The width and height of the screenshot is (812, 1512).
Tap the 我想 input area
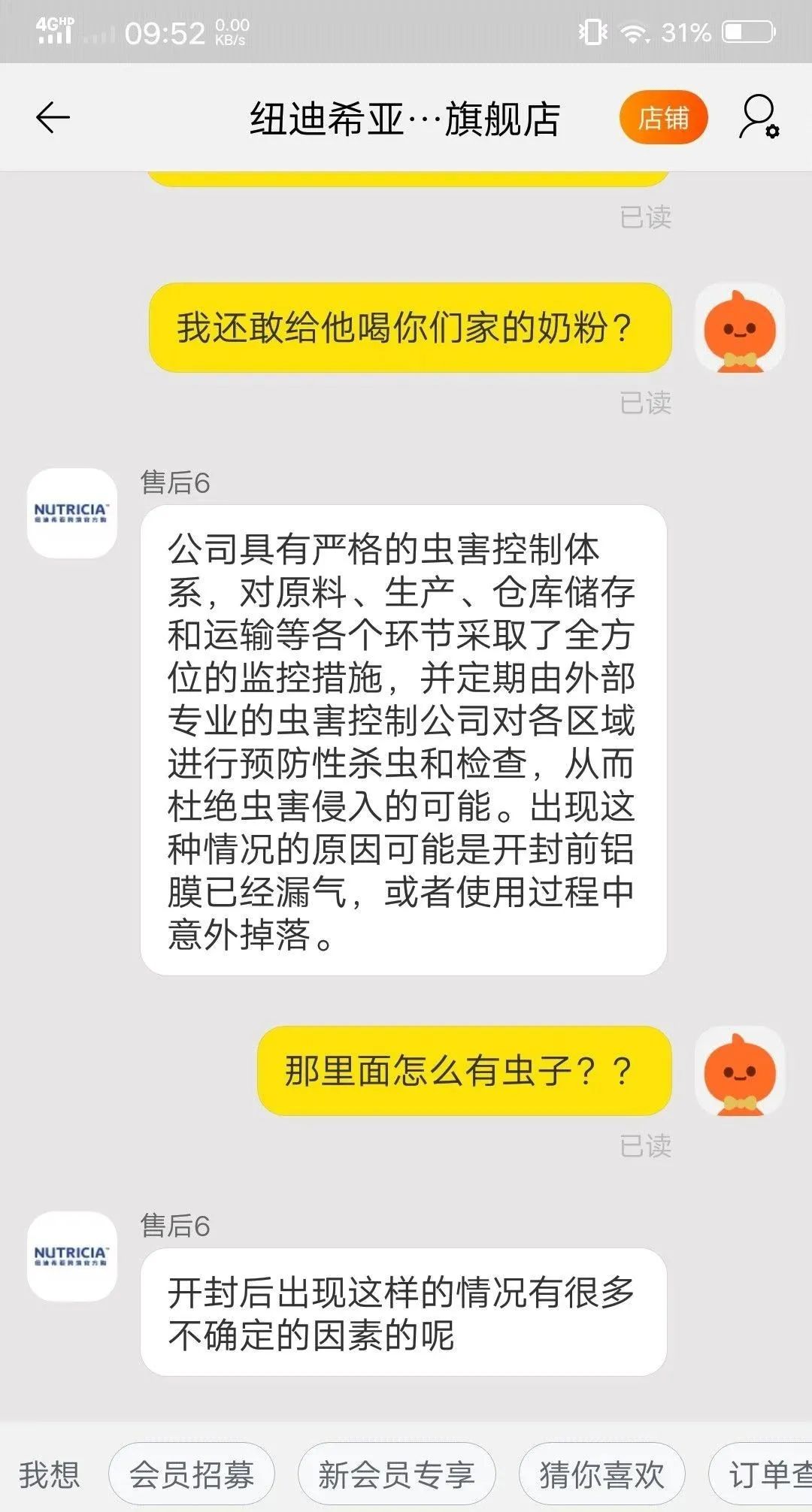[x=50, y=1474]
